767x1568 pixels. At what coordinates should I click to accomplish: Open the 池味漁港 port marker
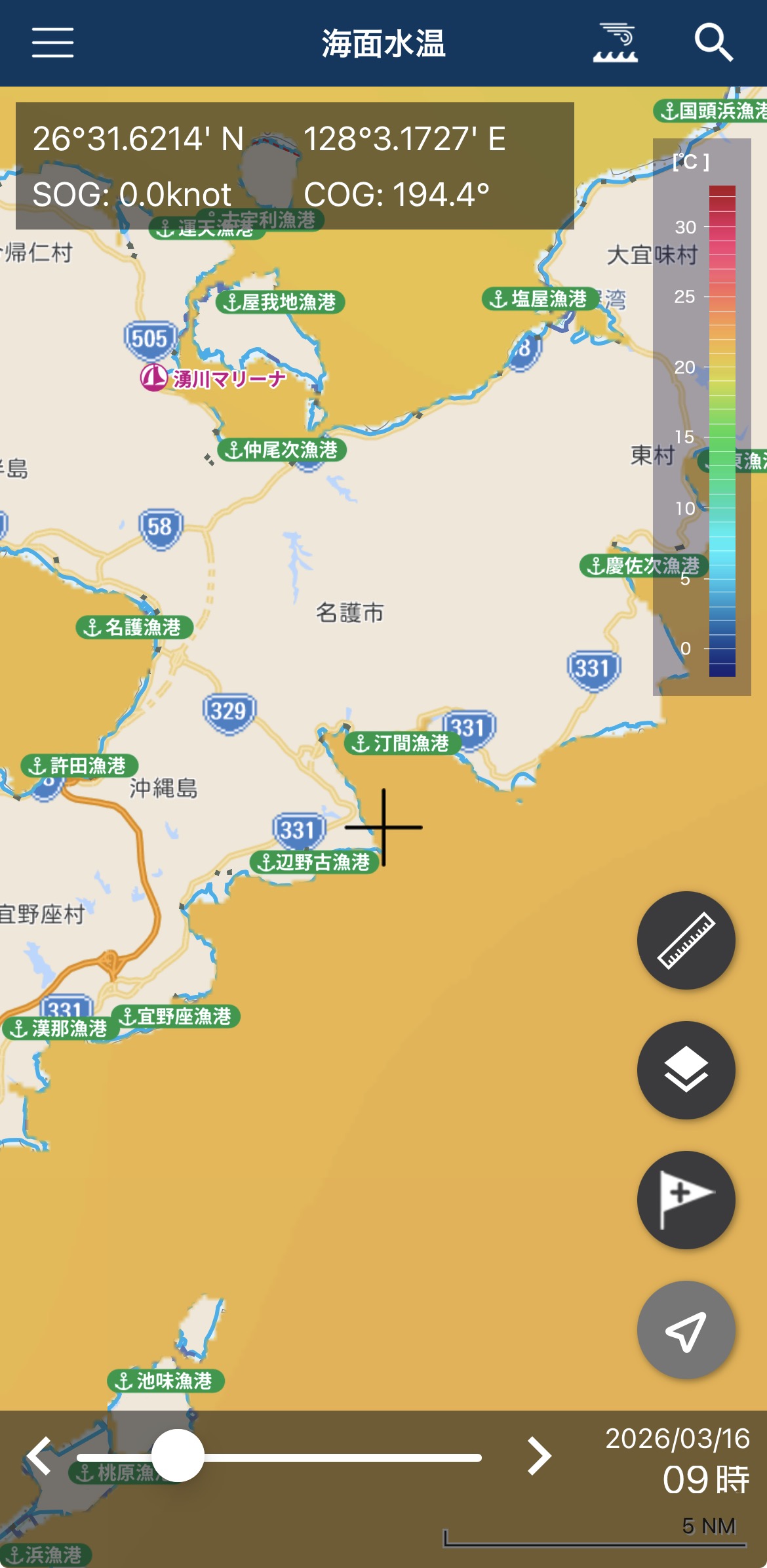[x=166, y=1380]
